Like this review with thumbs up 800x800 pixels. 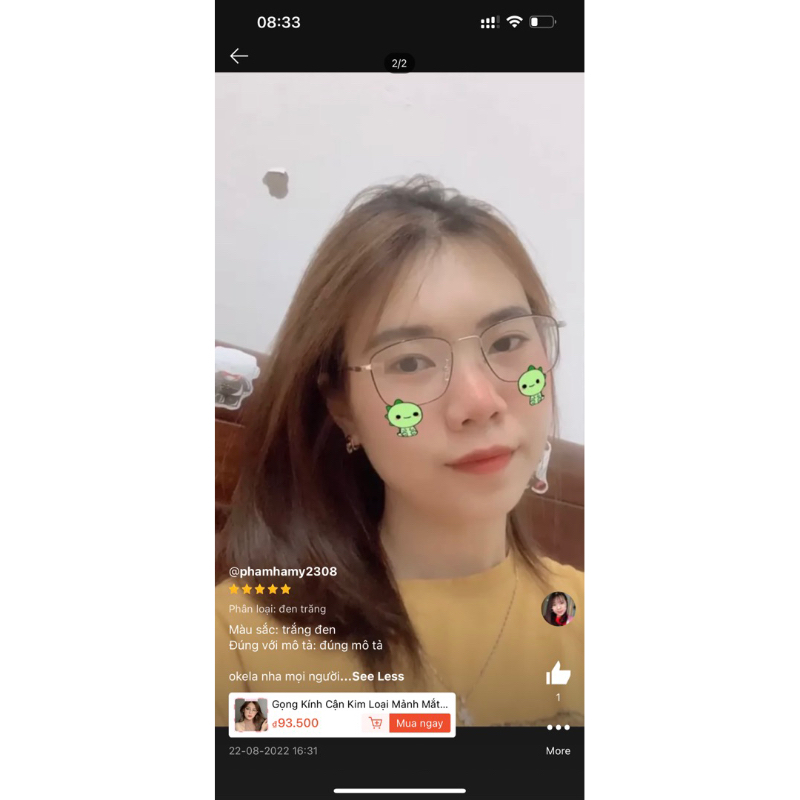[558, 673]
